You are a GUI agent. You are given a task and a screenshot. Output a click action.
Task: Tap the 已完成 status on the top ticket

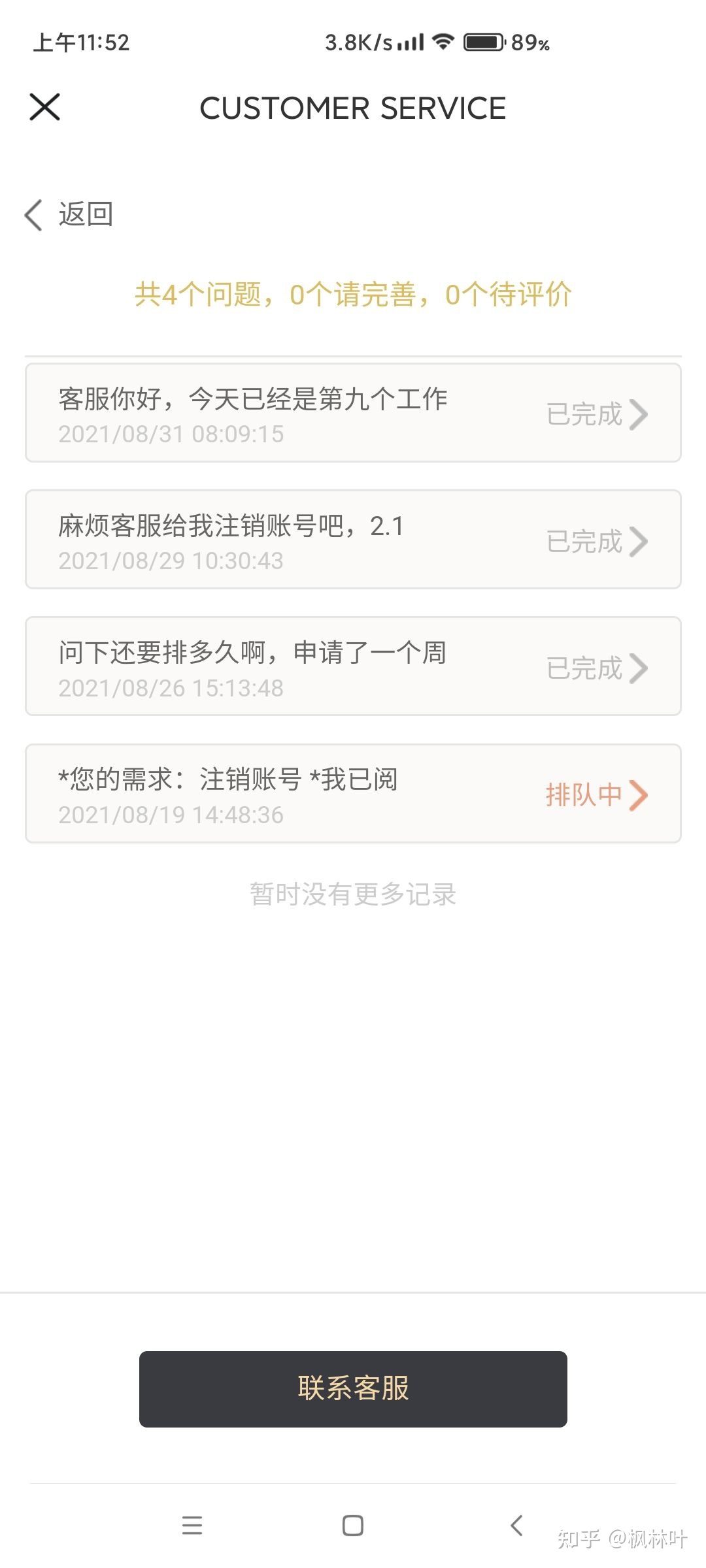[x=585, y=414]
